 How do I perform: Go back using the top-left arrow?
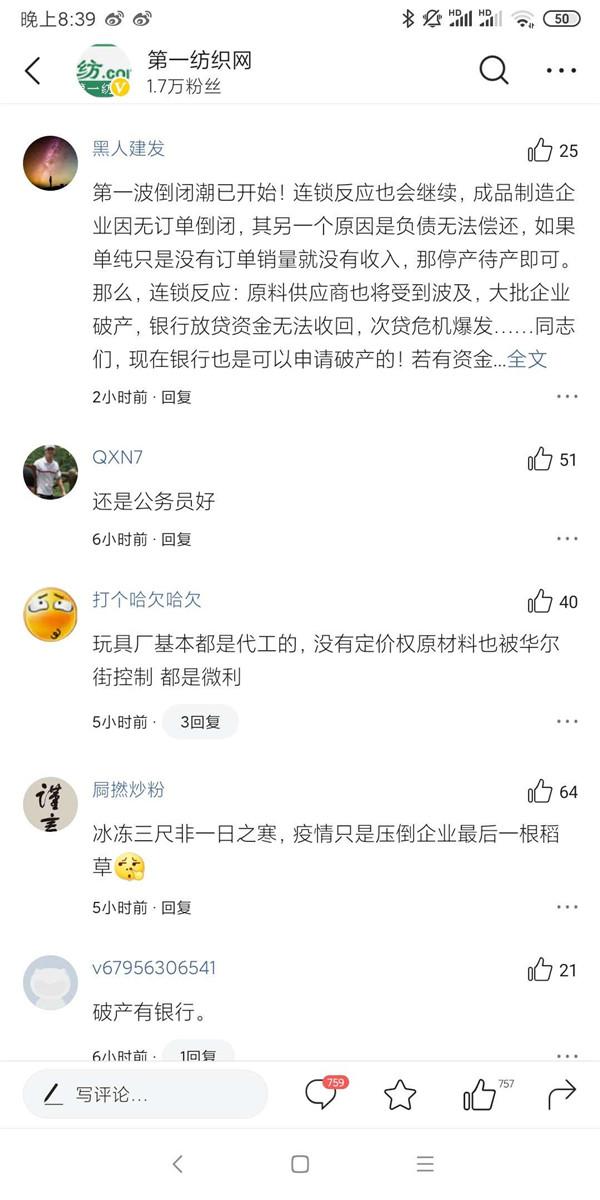coord(33,70)
